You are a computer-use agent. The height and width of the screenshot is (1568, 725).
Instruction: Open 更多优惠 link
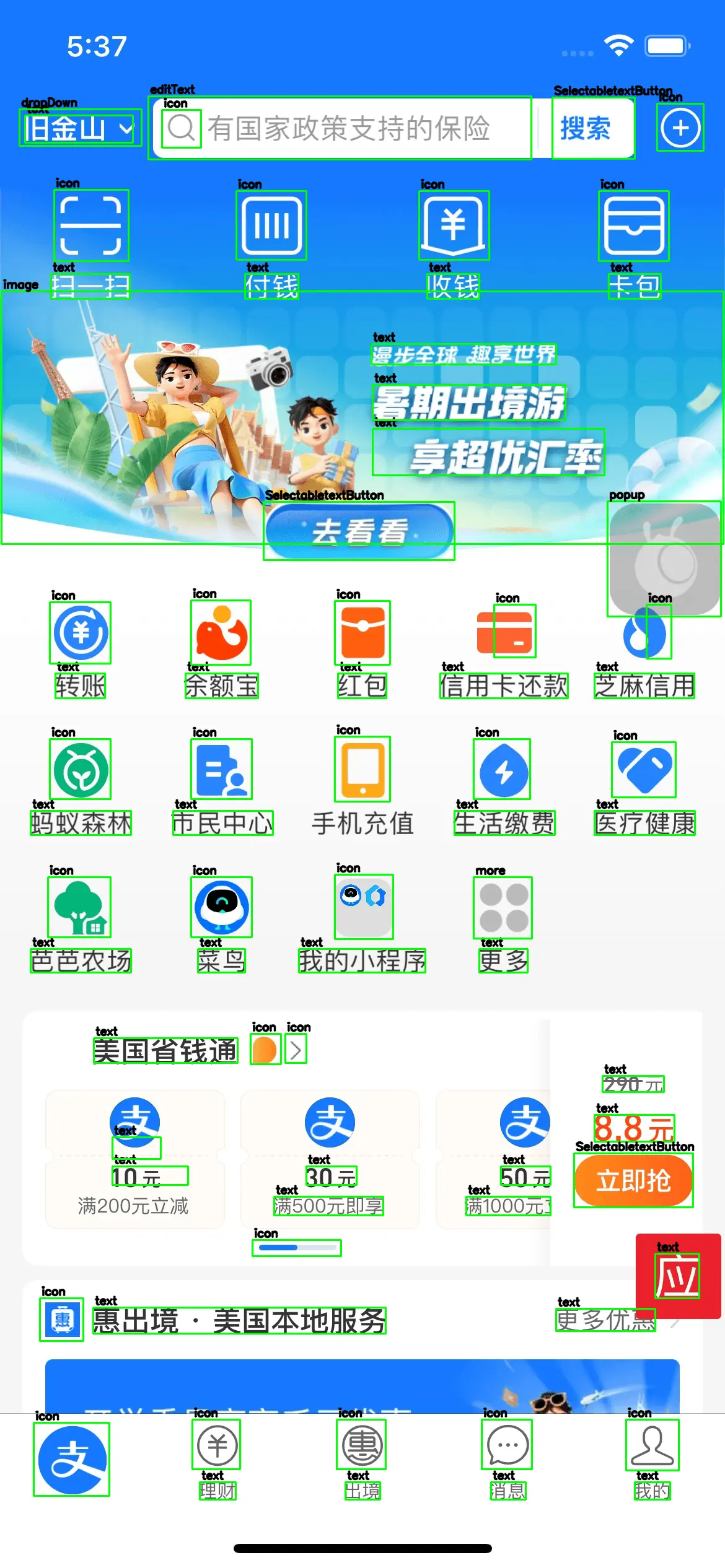click(x=605, y=1320)
